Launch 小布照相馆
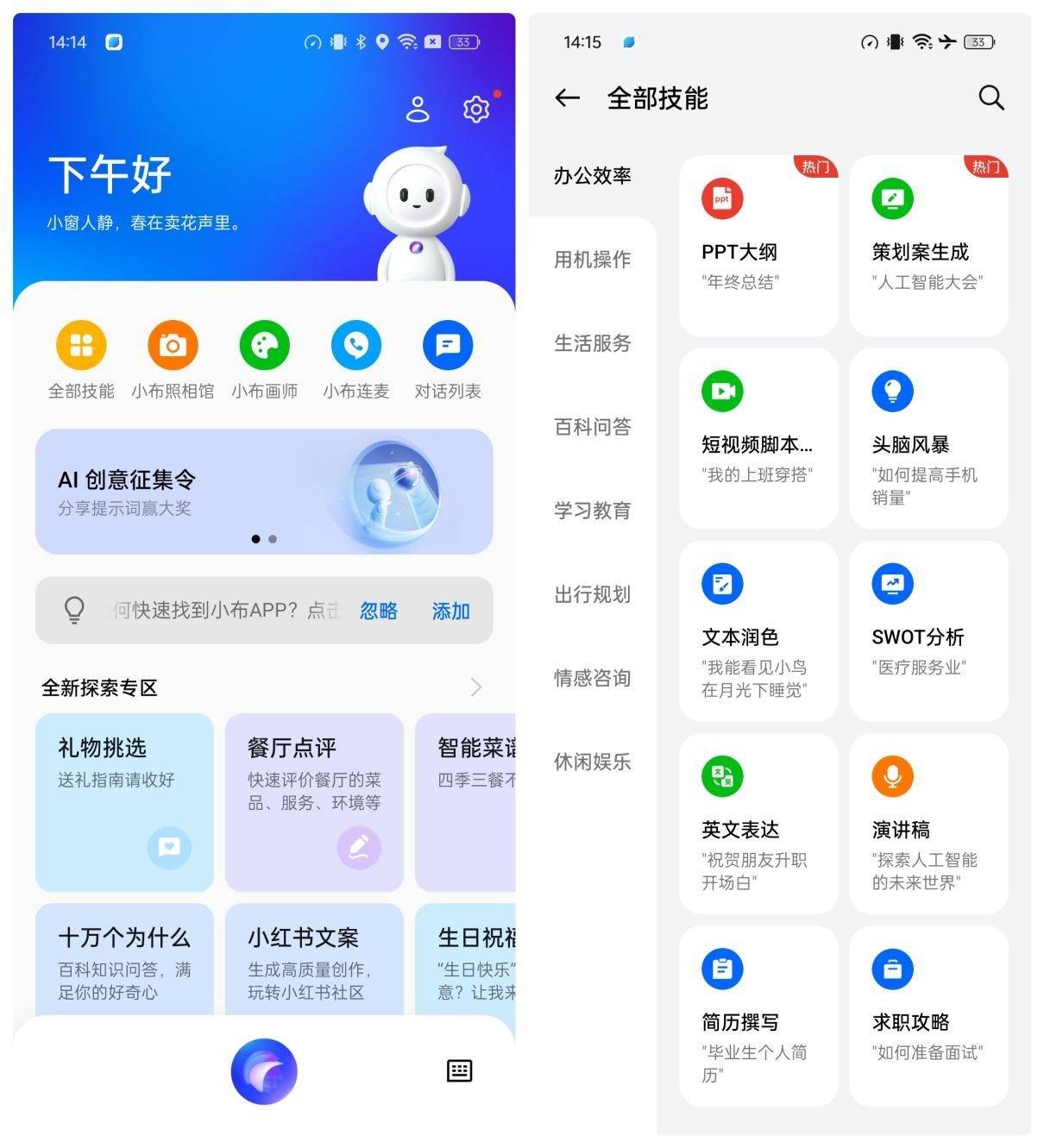The height and width of the screenshot is (1148, 1044). click(x=173, y=360)
